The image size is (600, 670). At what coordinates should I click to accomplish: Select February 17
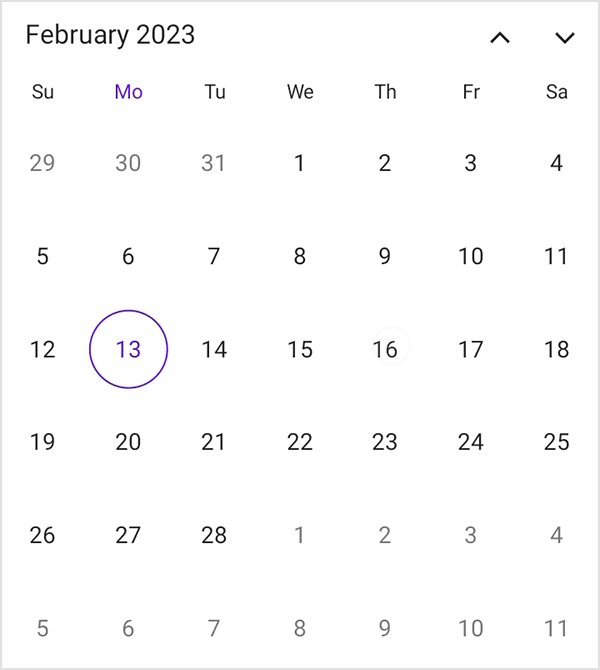click(471, 350)
